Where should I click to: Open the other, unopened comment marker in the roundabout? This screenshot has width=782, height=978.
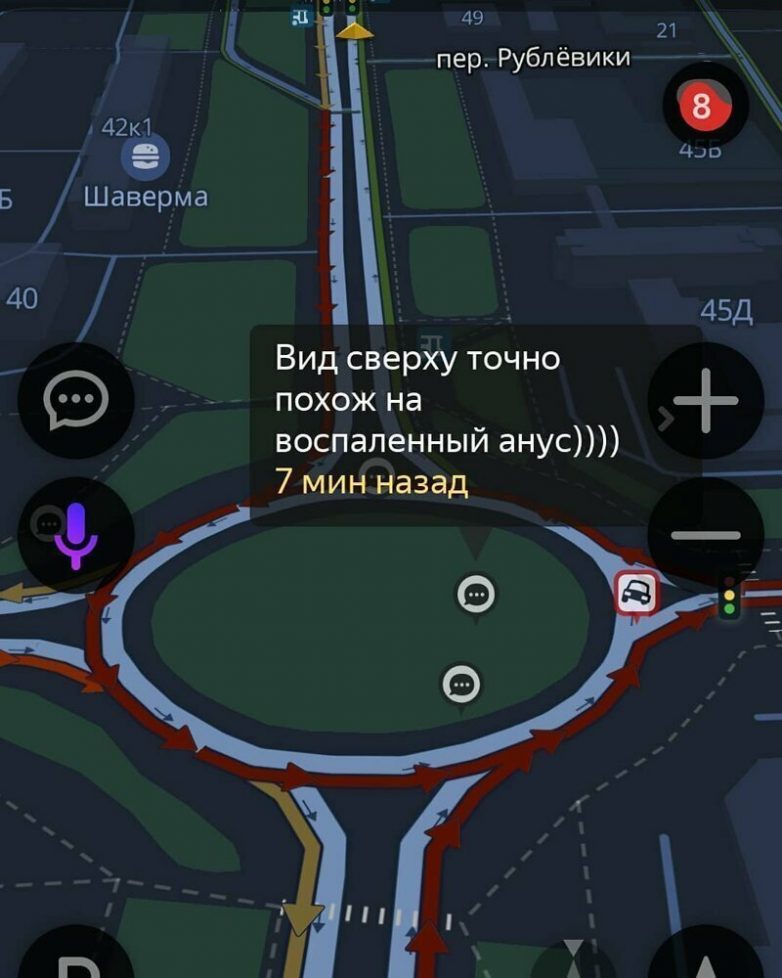point(461,685)
